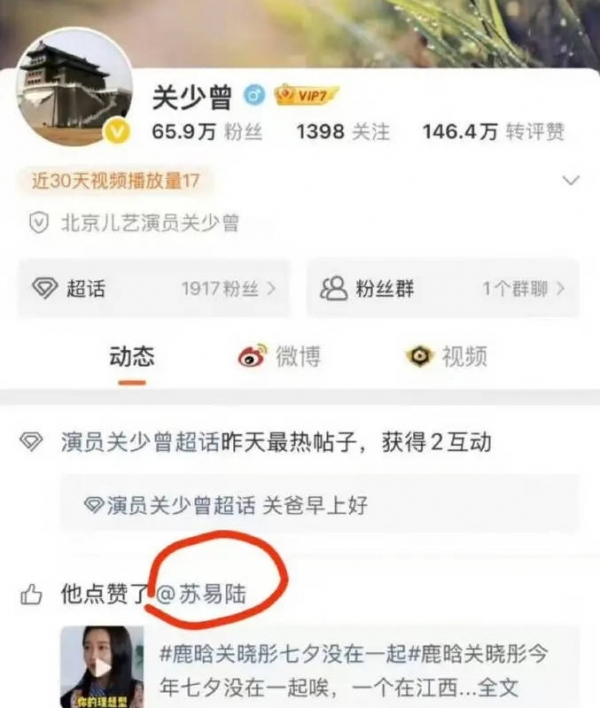Tap the VIP7 membership badge

pyautogui.click(x=307, y=95)
